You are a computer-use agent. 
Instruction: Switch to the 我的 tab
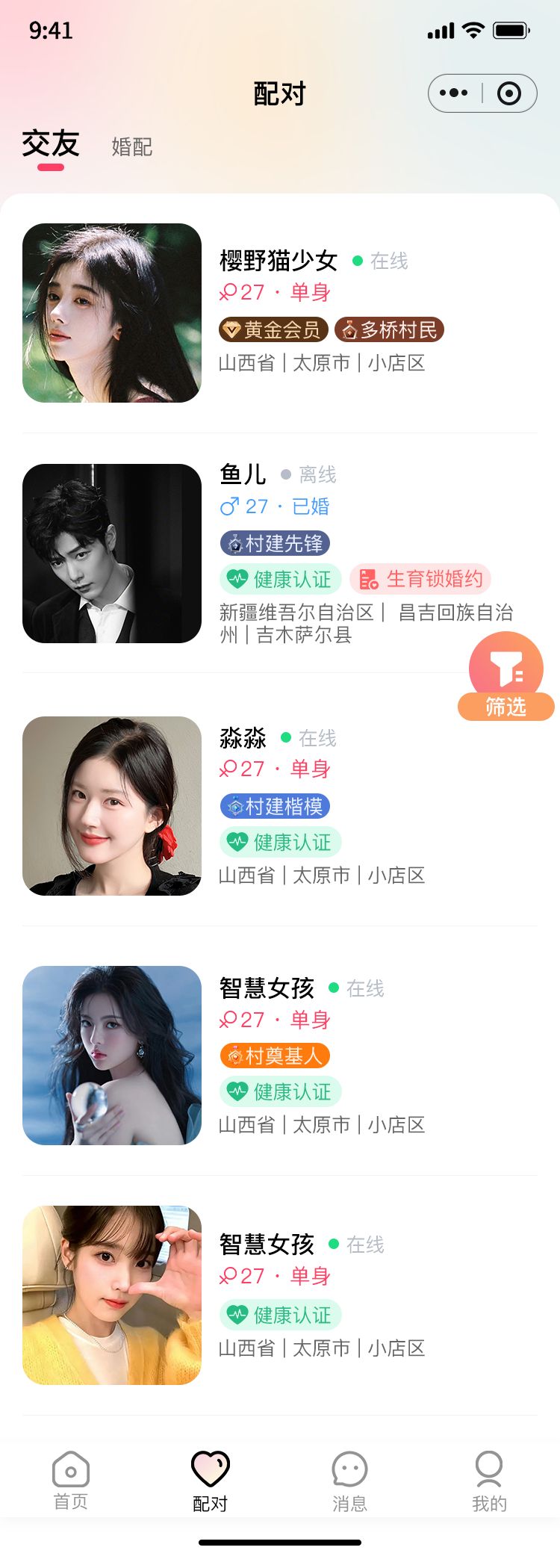[x=489, y=1481]
